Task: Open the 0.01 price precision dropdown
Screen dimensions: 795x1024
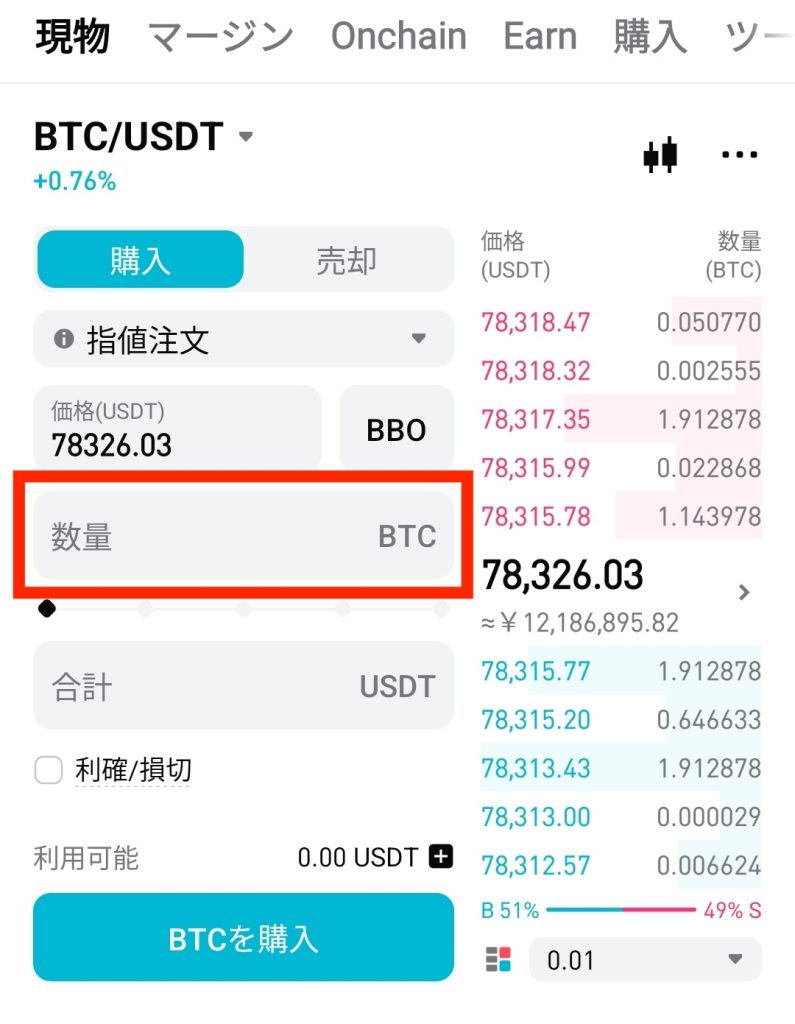Action: click(x=645, y=960)
